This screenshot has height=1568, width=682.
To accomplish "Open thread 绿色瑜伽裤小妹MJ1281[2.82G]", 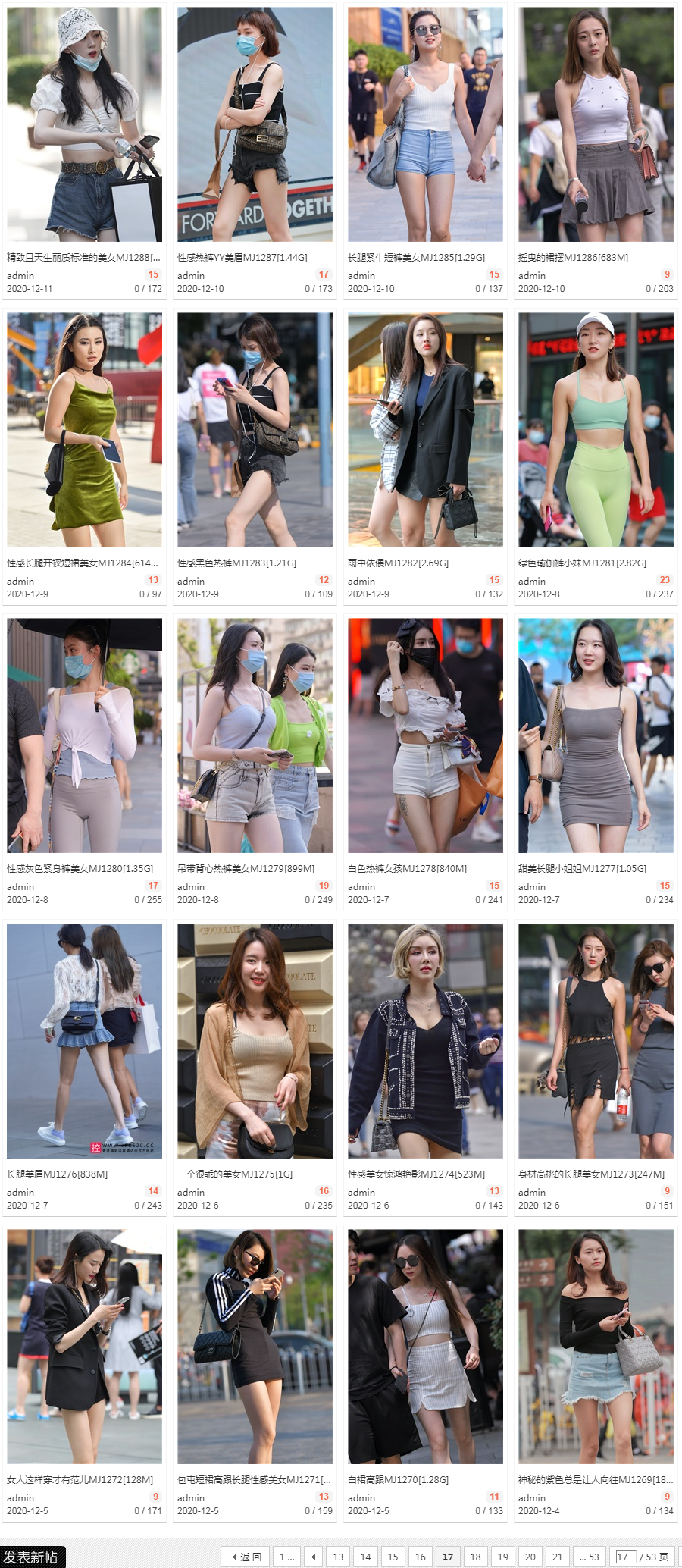I will coord(582,563).
